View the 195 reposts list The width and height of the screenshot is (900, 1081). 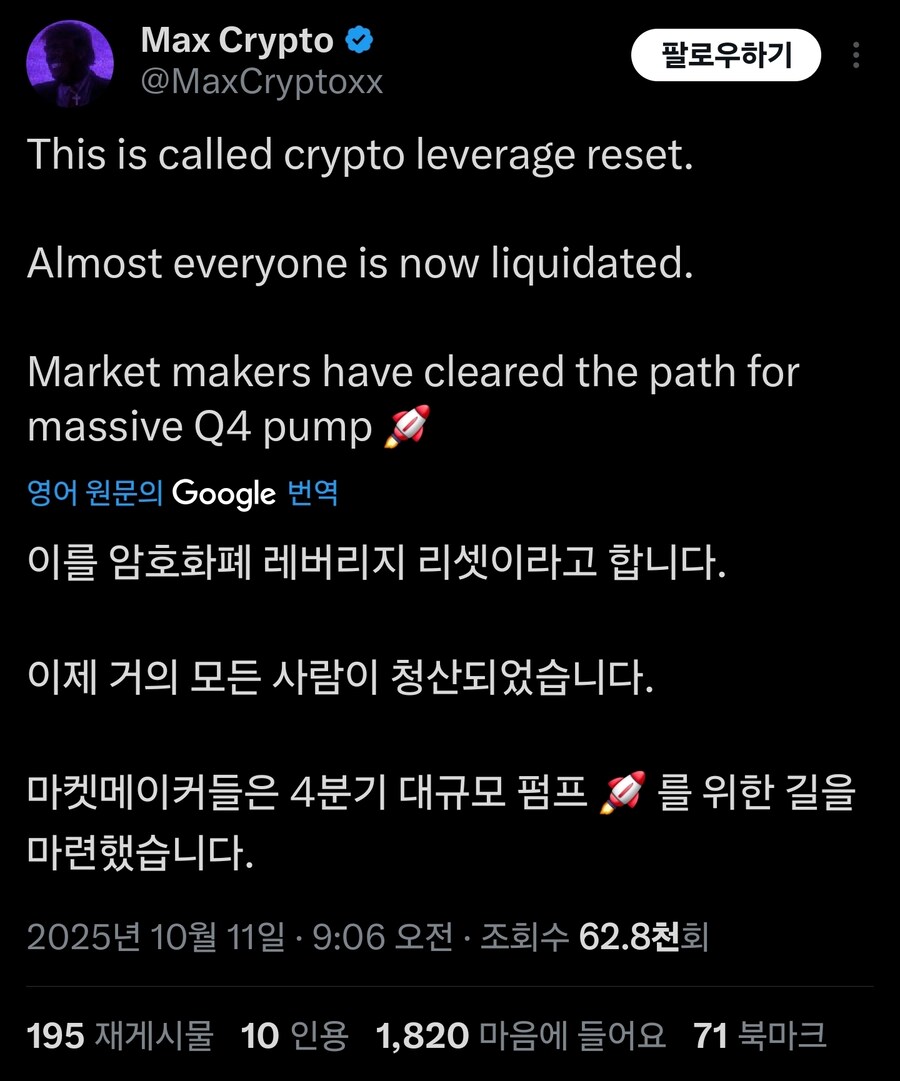click(x=120, y=1036)
